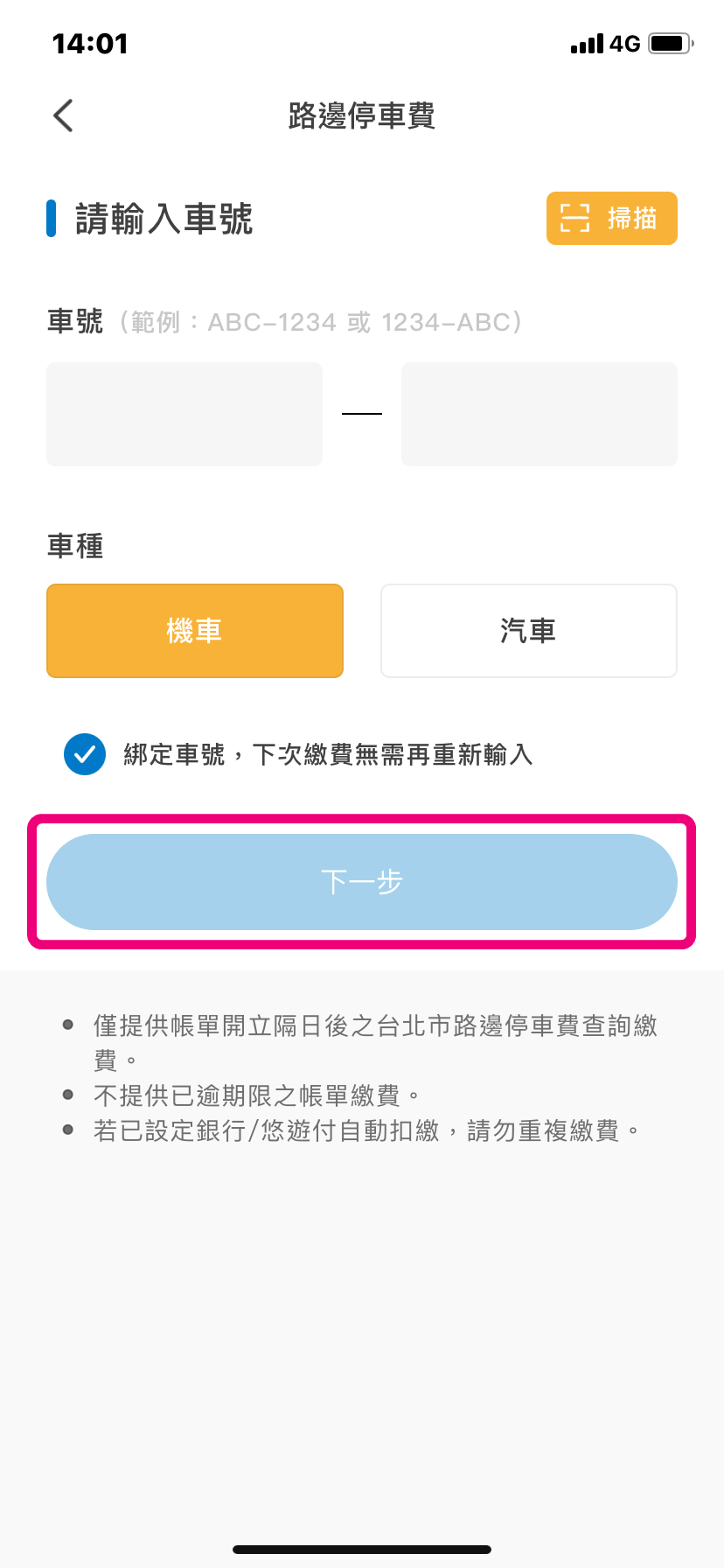The height and width of the screenshot is (1568, 724).
Task: Select 機車 as vehicle type
Action: click(x=195, y=631)
